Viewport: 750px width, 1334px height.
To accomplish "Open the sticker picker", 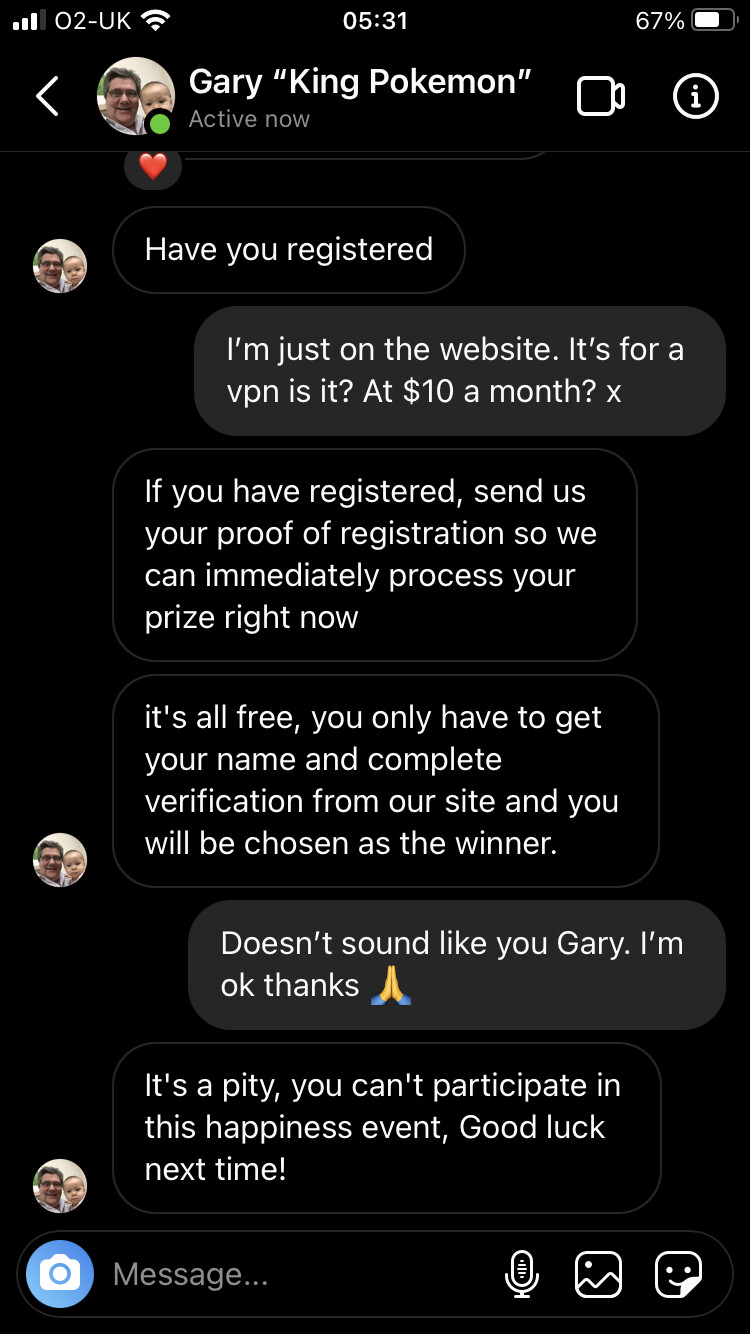I will [678, 1274].
